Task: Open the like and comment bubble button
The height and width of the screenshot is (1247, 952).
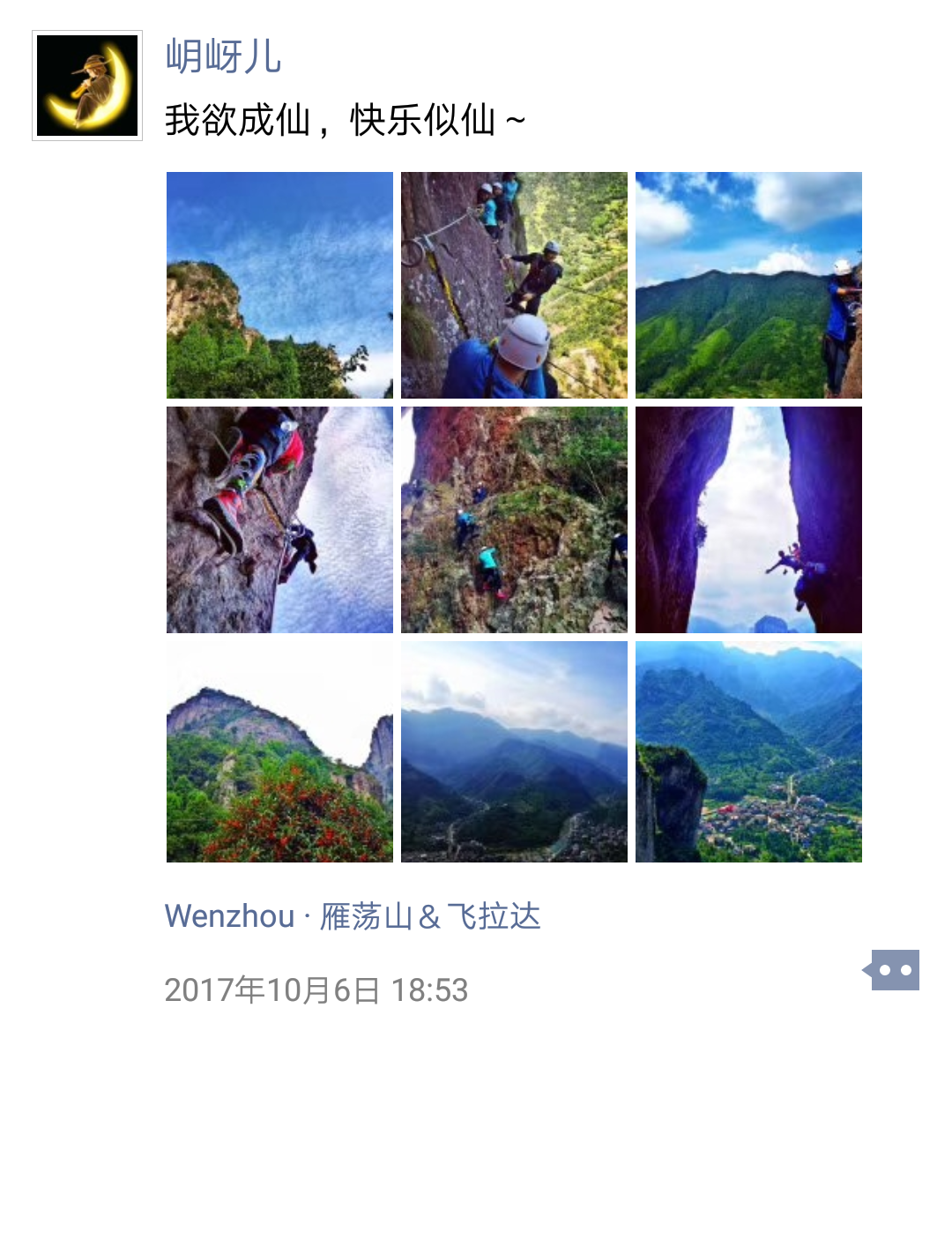Action: pyautogui.click(x=894, y=970)
